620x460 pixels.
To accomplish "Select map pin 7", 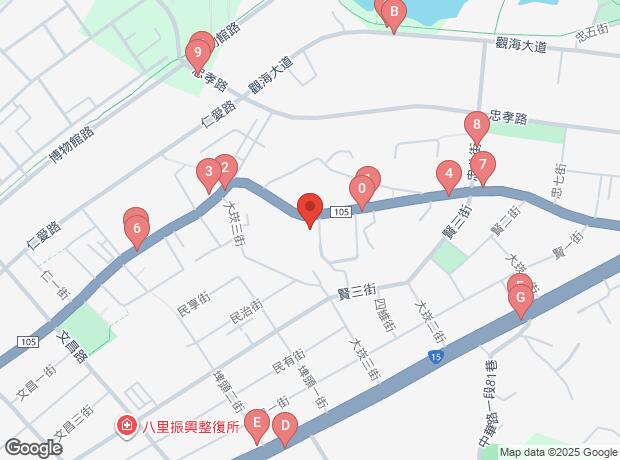I will (x=483, y=165).
